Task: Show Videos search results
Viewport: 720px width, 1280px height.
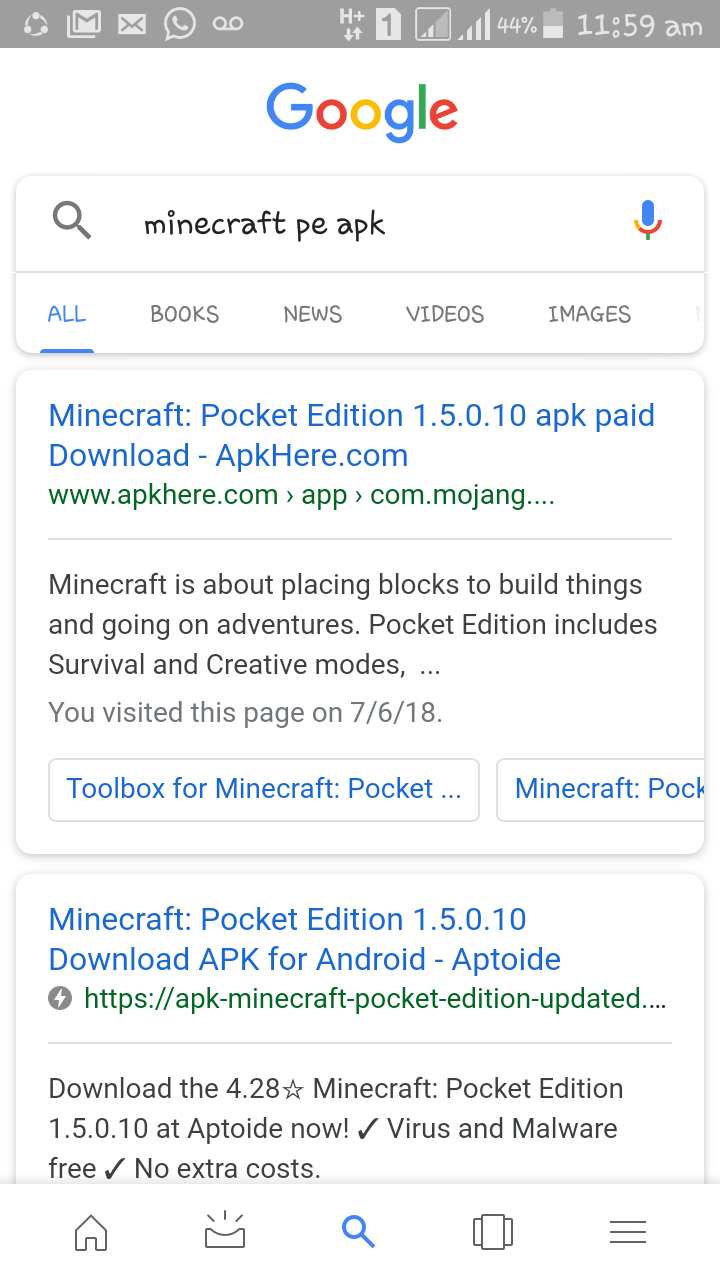Action: (x=445, y=314)
